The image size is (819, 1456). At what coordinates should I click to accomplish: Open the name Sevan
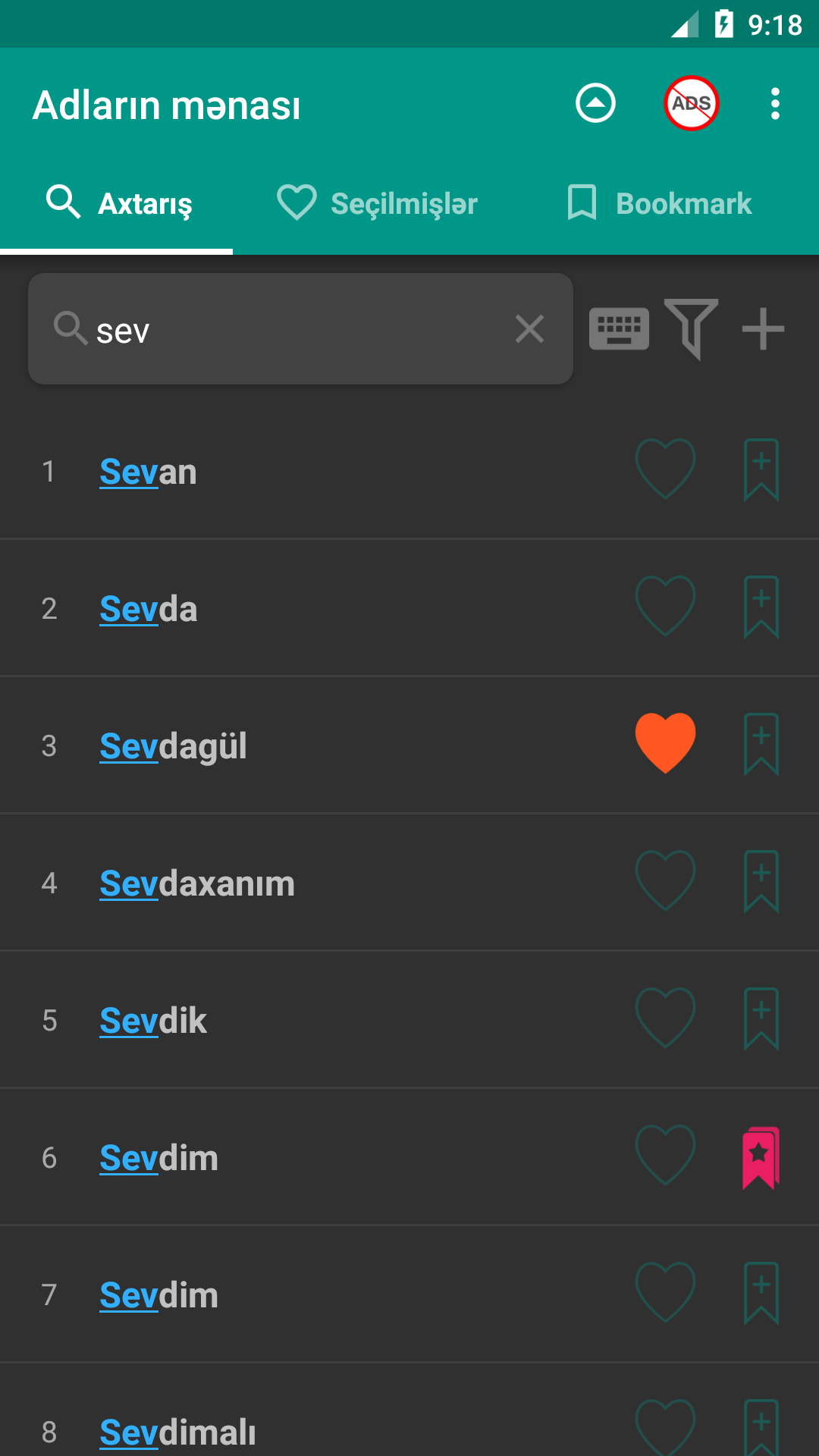(148, 470)
